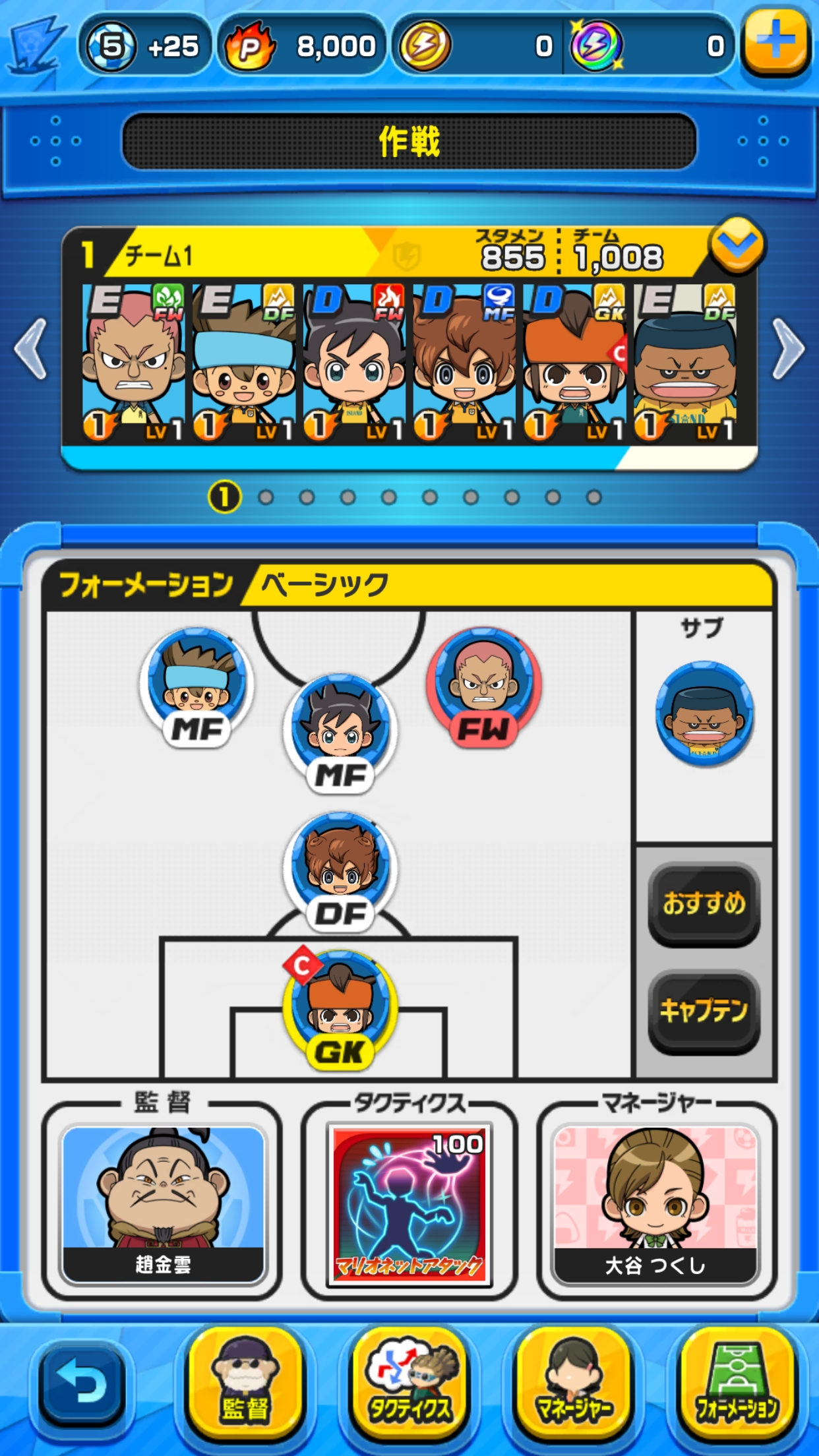This screenshot has height=1456, width=819.
Task: Select the headband MF player on the field
Action: [197, 682]
